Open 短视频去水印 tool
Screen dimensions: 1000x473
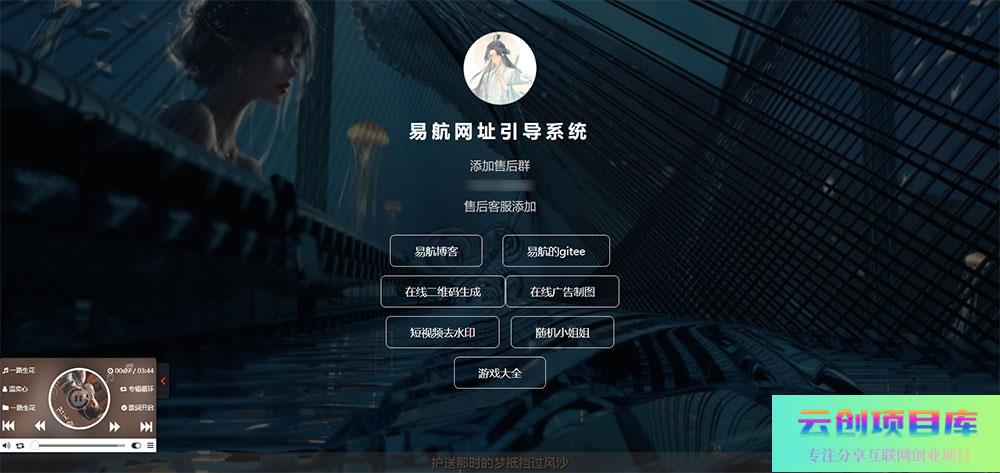point(441,332)
